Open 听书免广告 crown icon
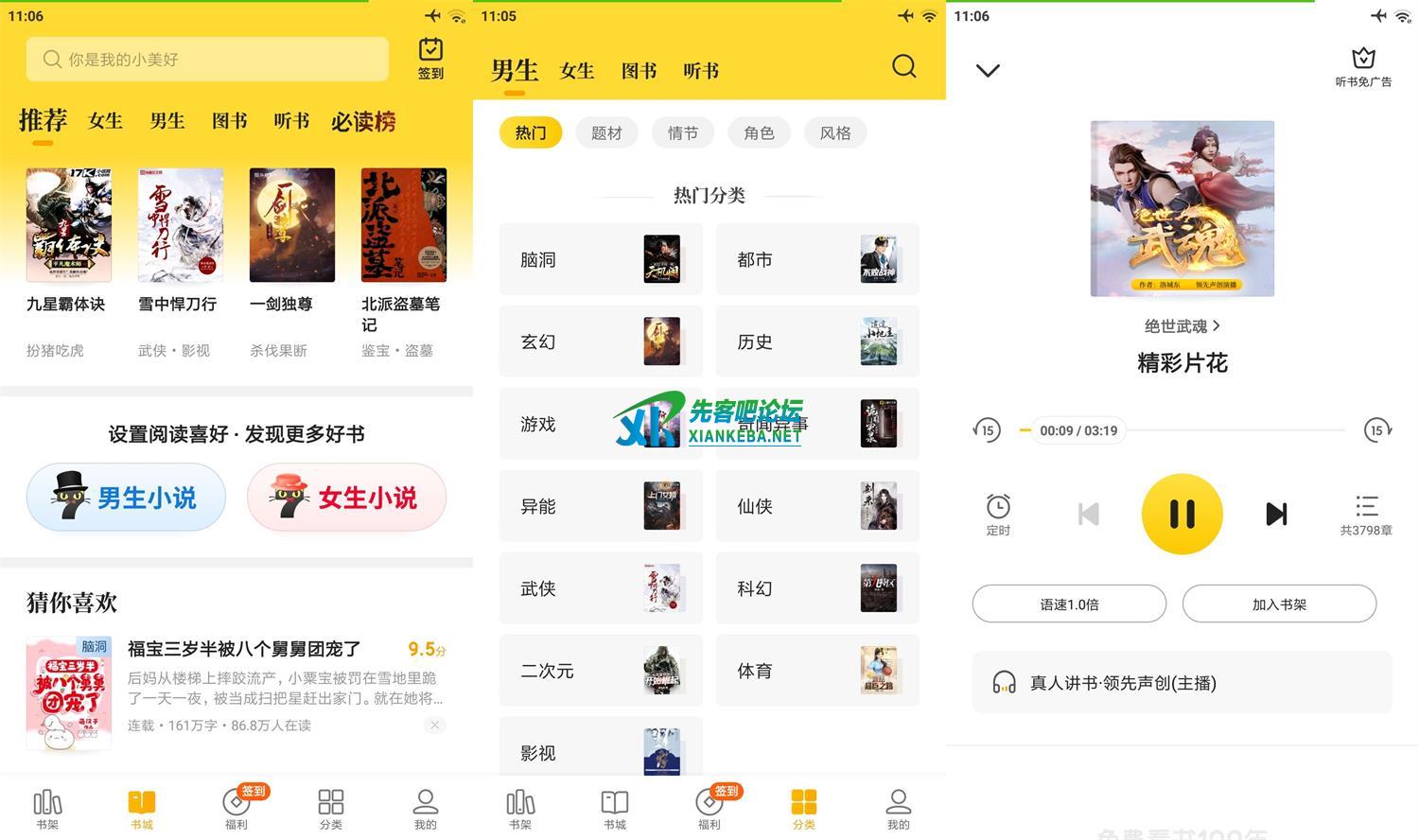The height and width of the screenshot is (840, 1419). pos(1362,66)
